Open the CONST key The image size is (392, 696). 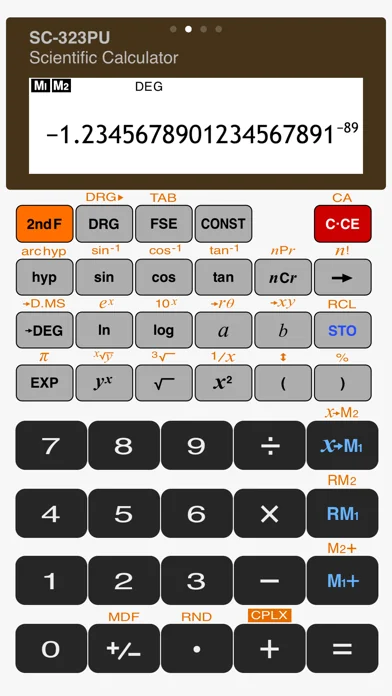[x=223, y=224]
